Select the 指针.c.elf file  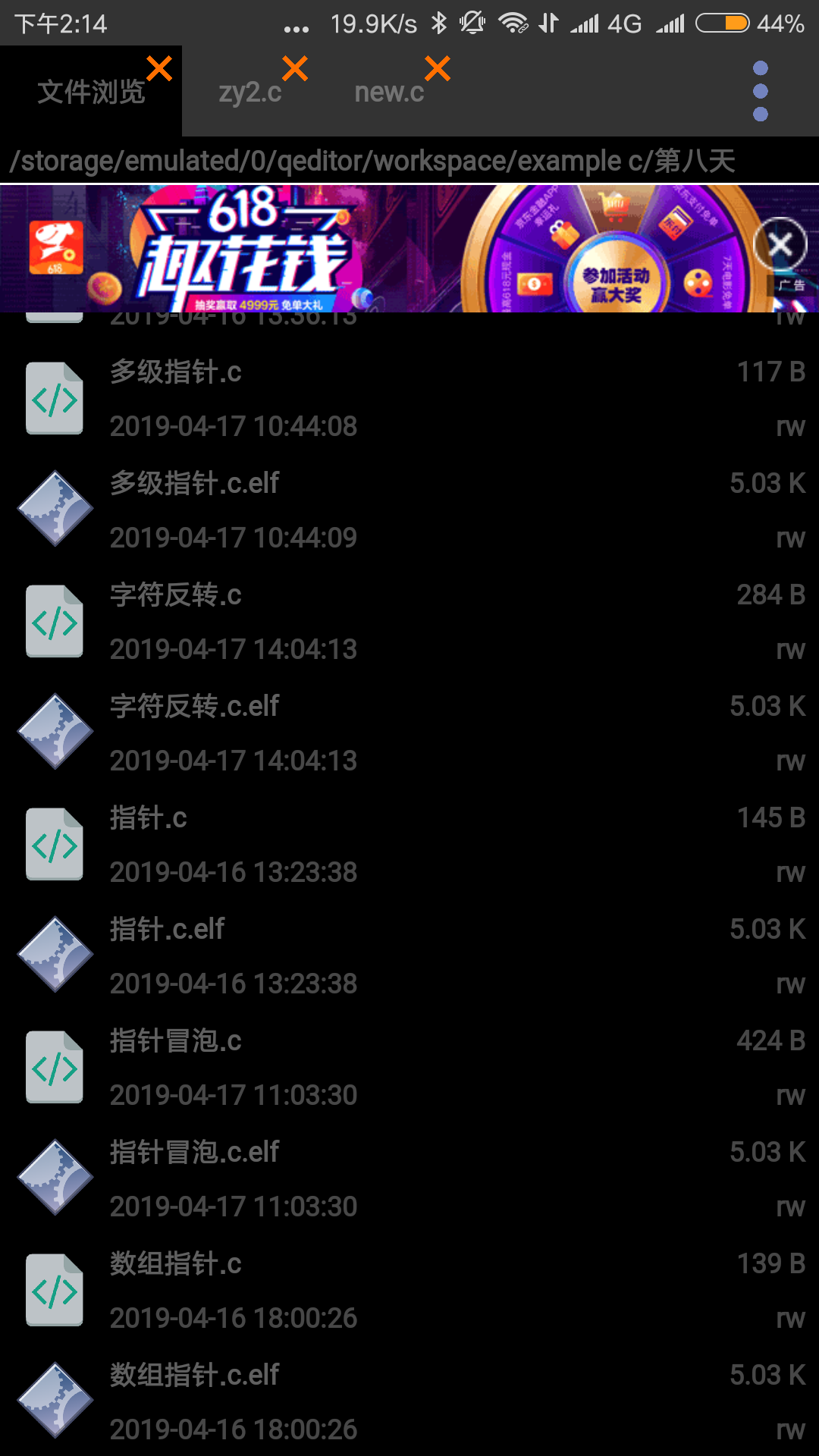pos(168,930)
